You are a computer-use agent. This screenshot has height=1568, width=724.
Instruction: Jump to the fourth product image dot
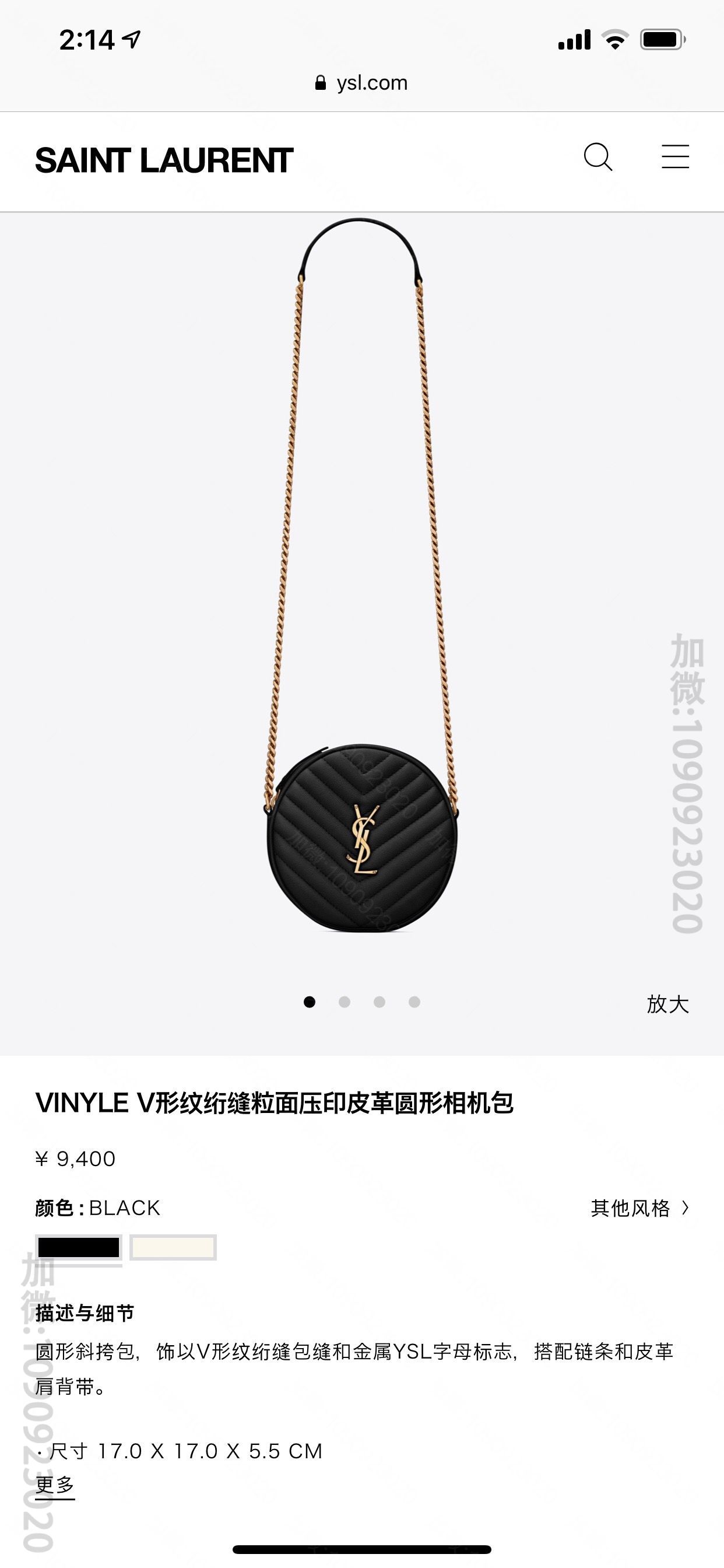coord(414,1002)
